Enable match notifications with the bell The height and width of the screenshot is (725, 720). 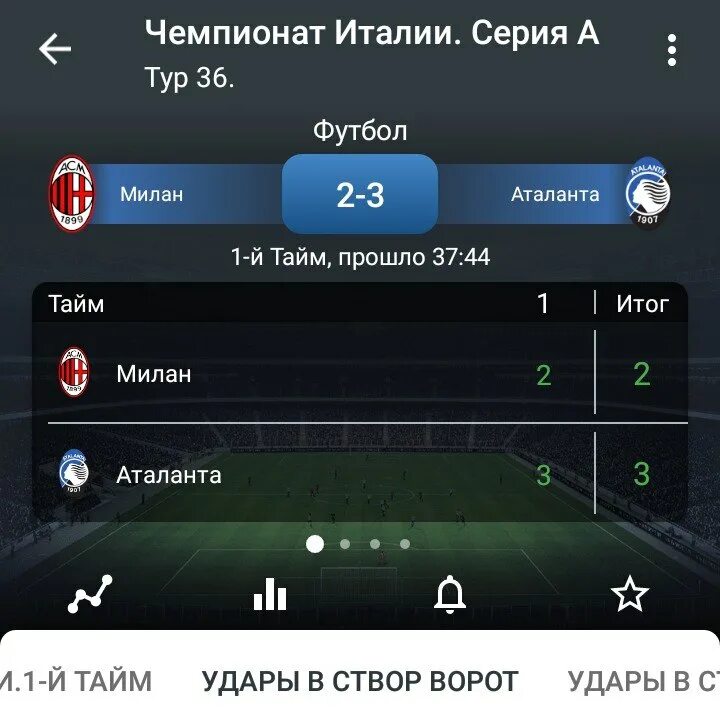[450, 594]
